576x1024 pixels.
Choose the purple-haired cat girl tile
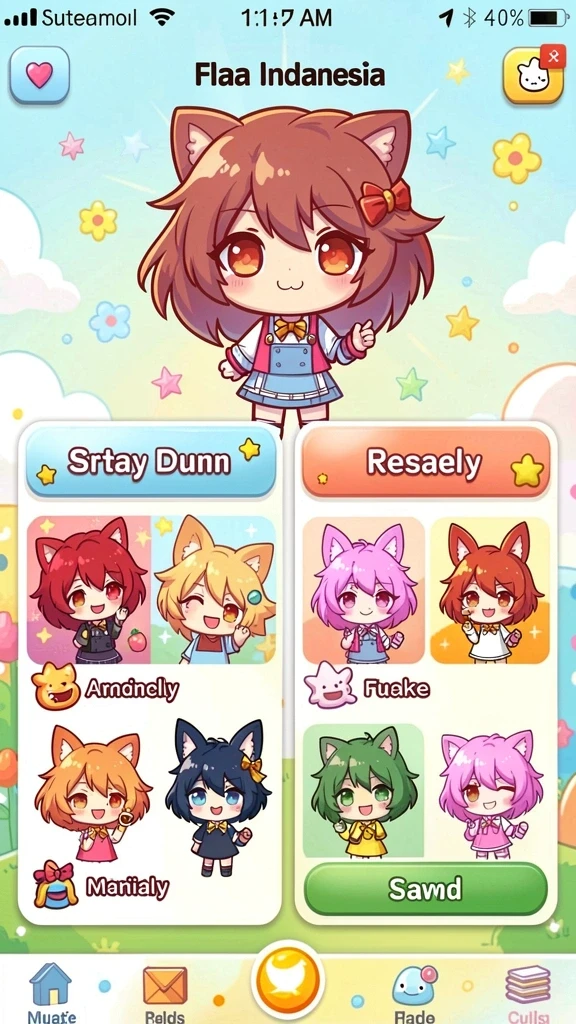pyautogui.click(x=364, y=590)
